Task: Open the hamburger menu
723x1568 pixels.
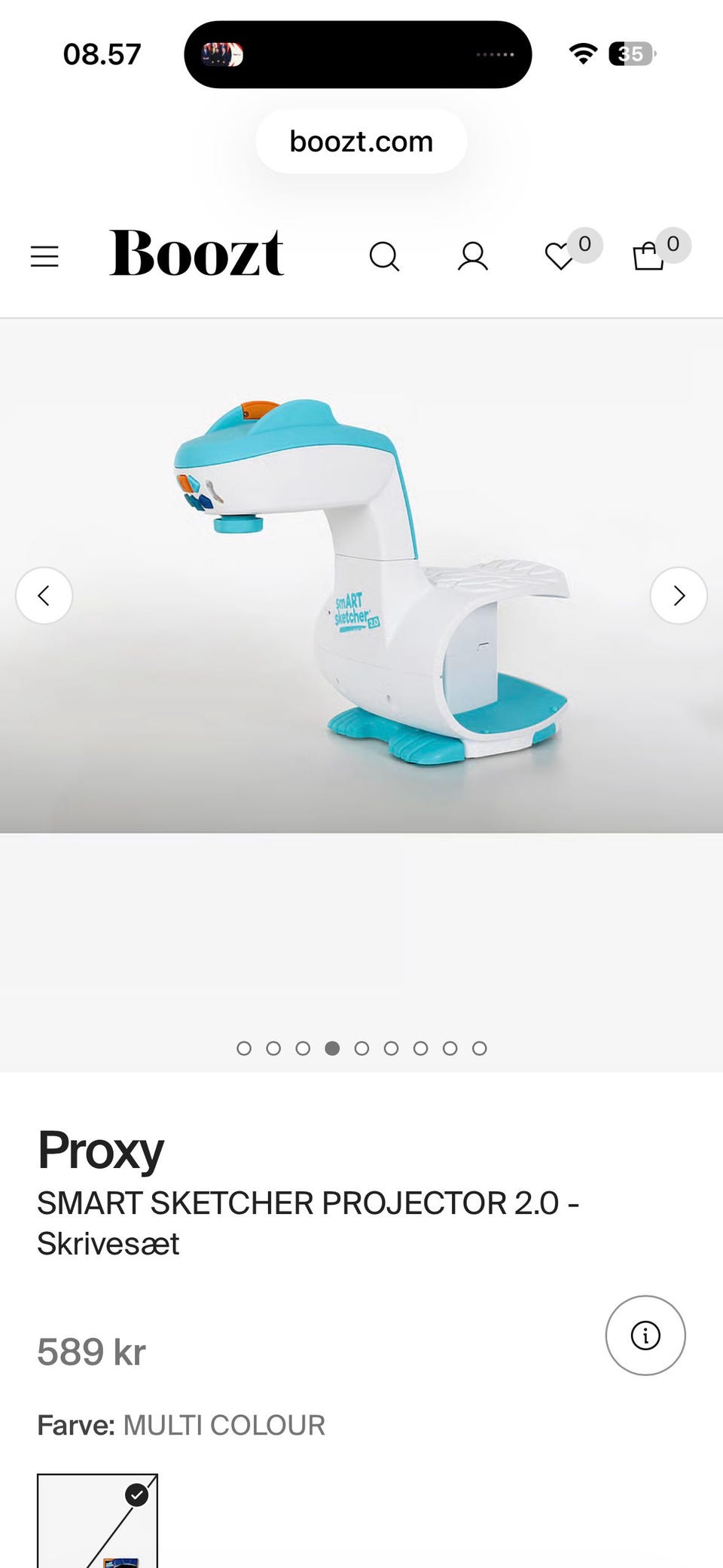Action: [x=44, y=257]
